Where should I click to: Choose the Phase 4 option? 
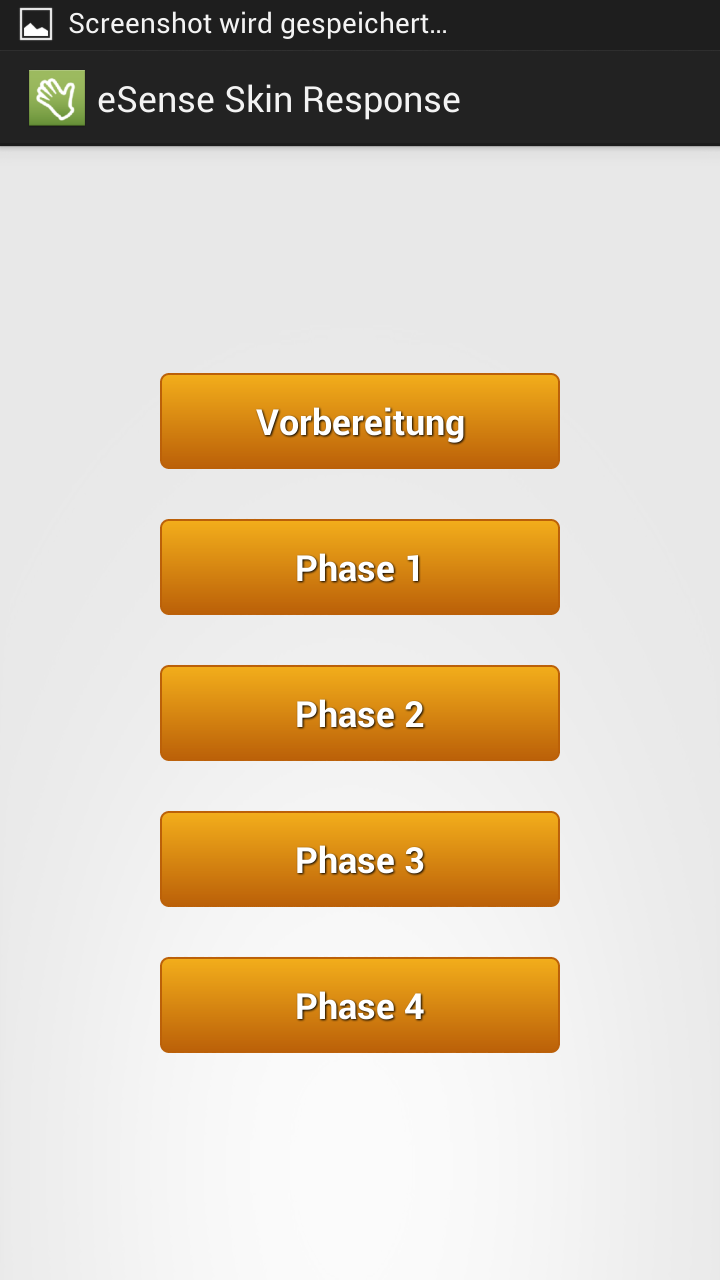[x=360, y=1004]
